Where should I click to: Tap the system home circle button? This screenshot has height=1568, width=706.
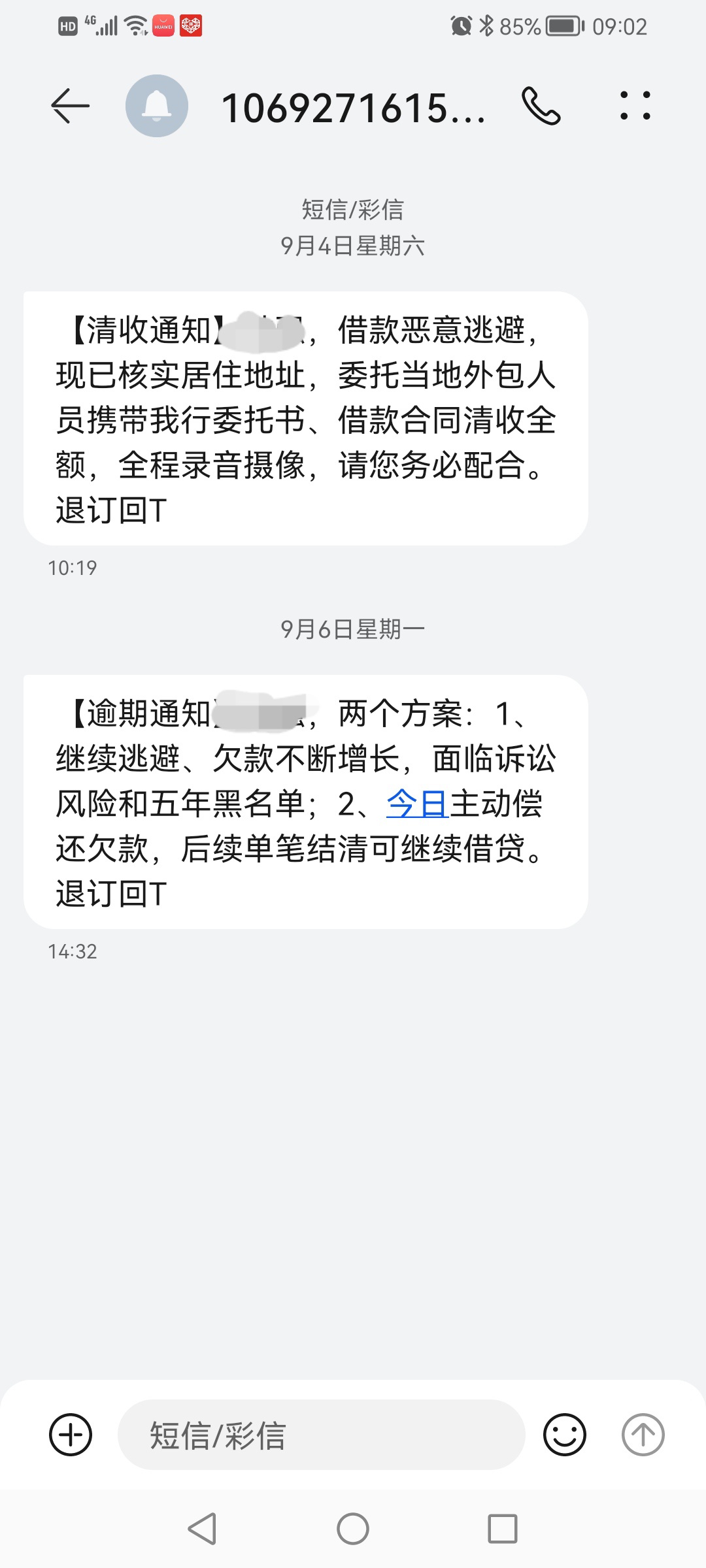353,1529
